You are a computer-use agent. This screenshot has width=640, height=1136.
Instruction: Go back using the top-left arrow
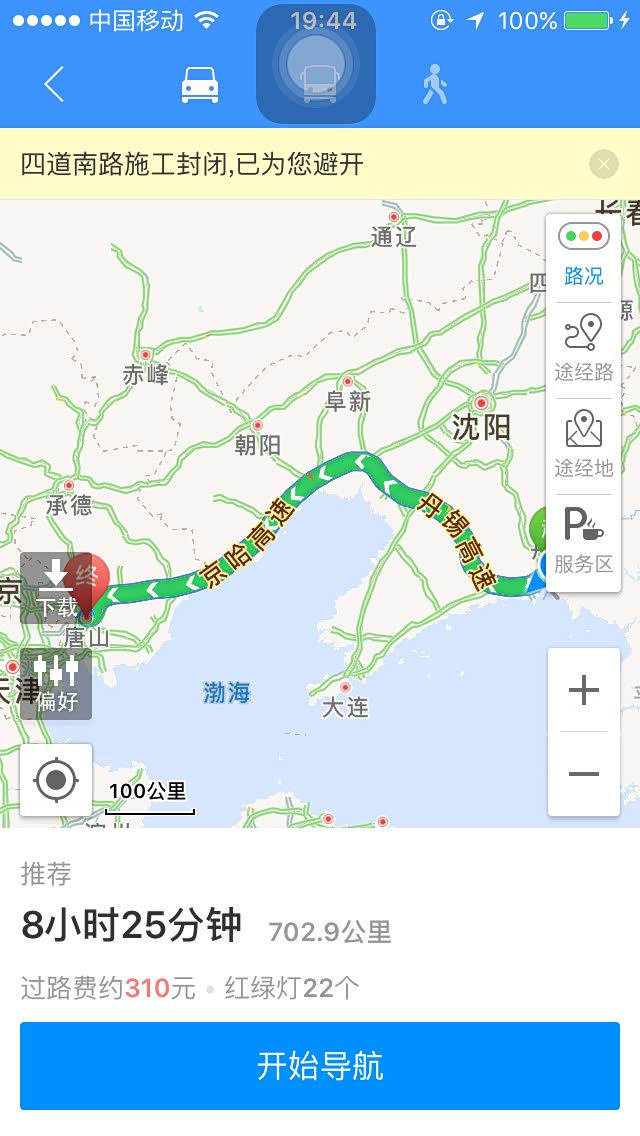pyautogui.click(x=54, y=85)
